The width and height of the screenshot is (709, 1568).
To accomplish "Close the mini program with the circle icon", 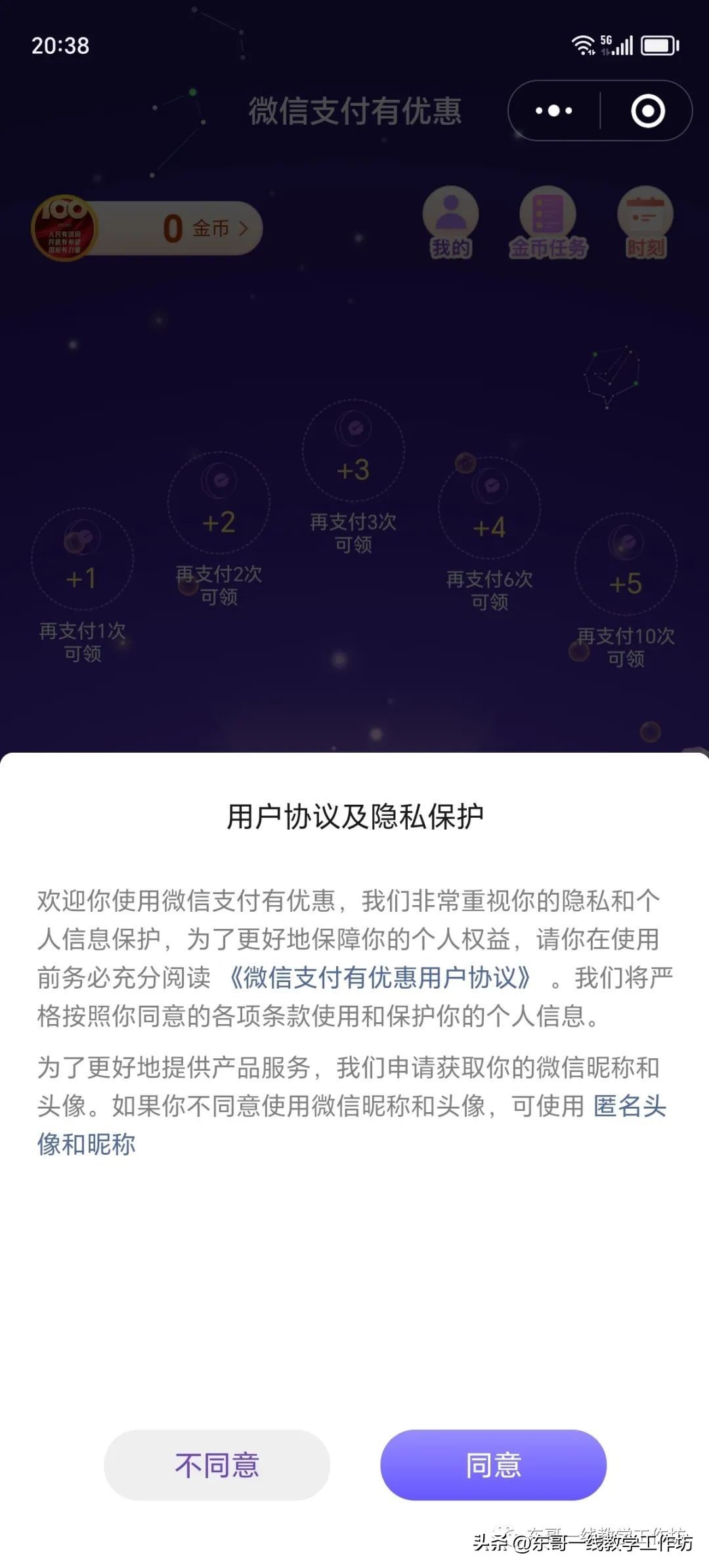I will pos(647,110).
